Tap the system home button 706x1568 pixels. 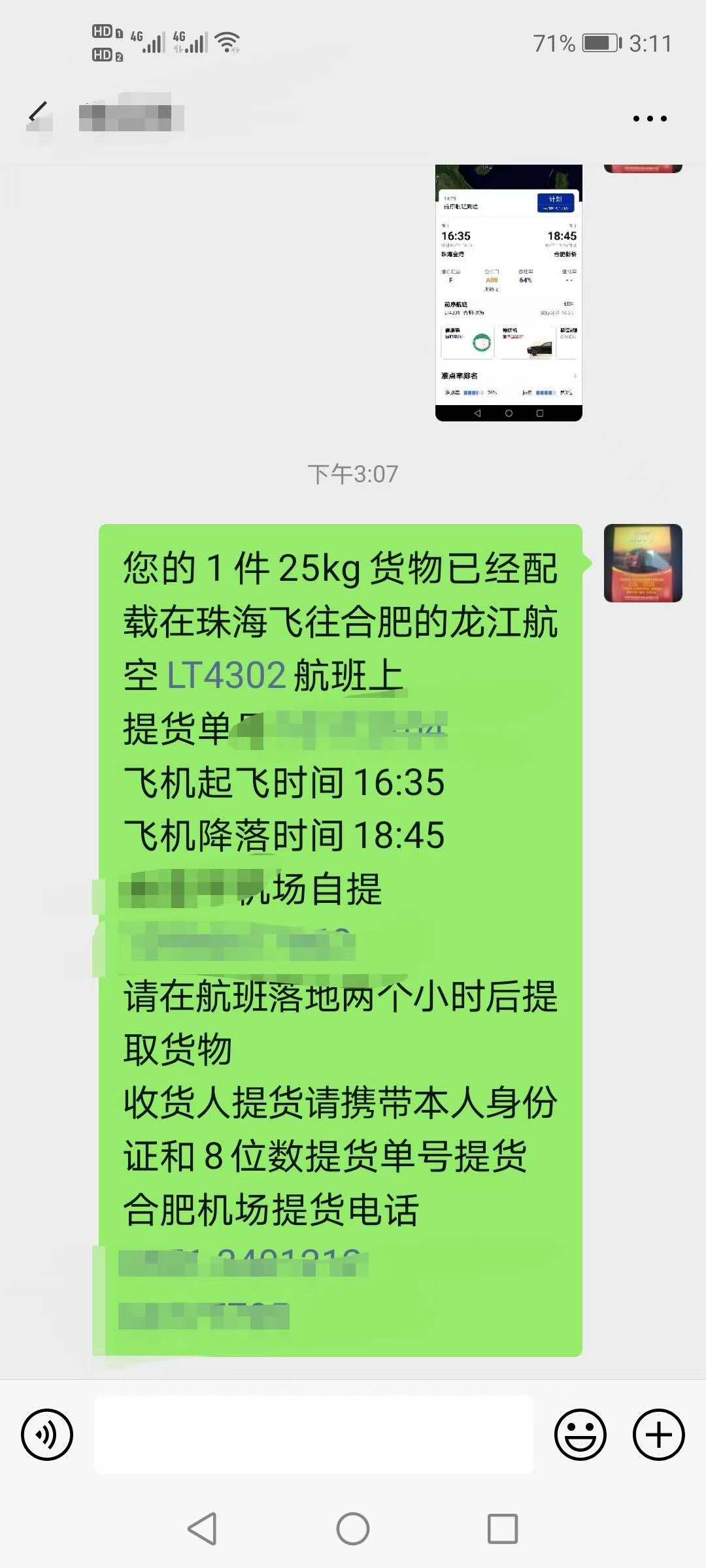pos(353,1529)
